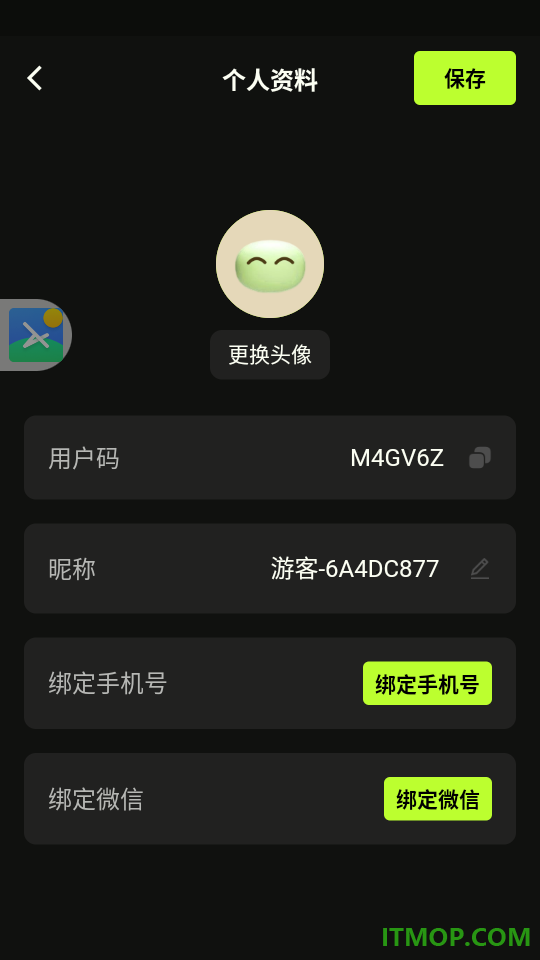540x960 pixels.
Task: Tap 更换头像 to change avatar
Action: tap(270, 354)
